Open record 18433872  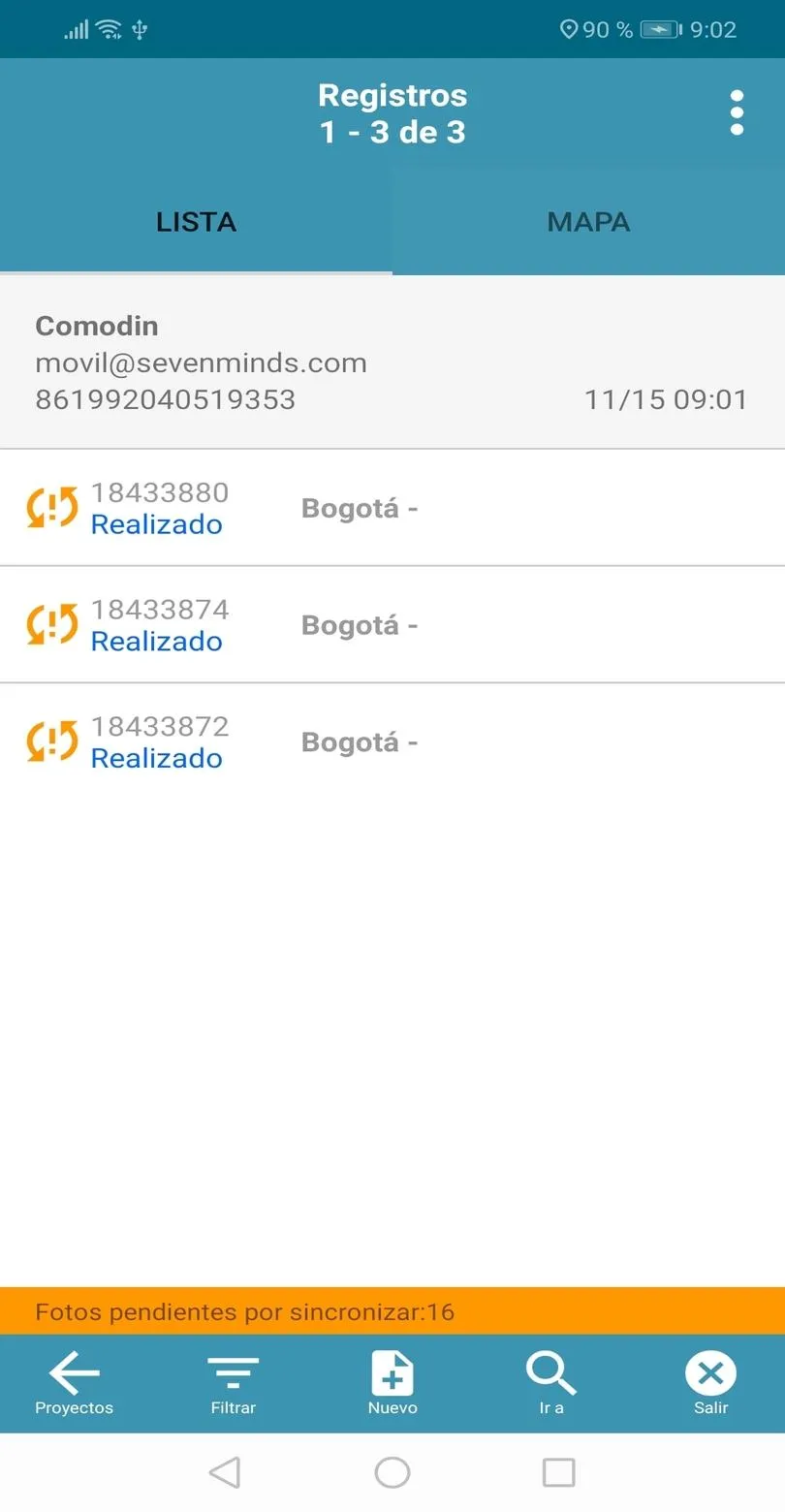click(x=392, y=742)
